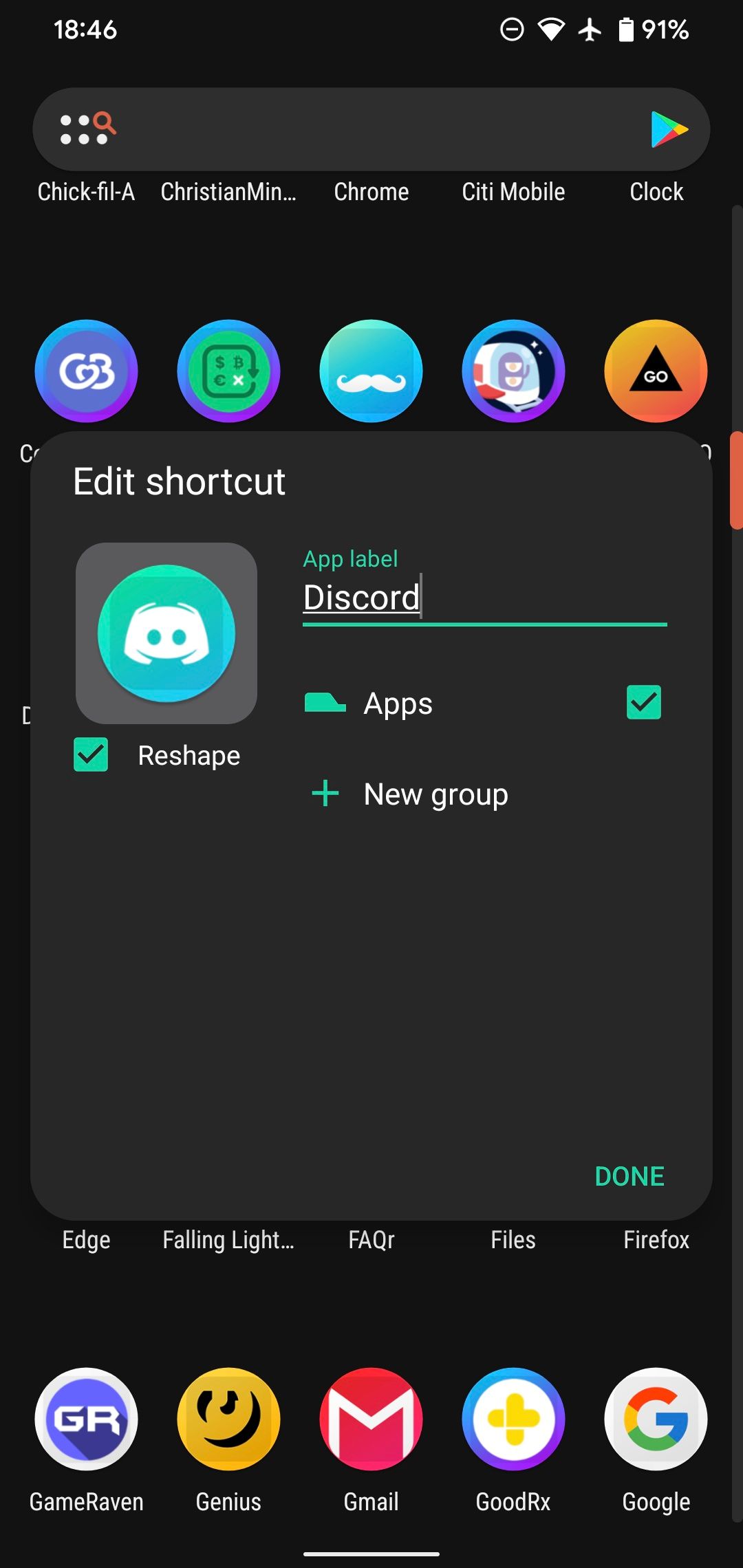Launch the Citi Mobile app
Image resolution: width=743 pixels, height=1568 pixels.
(x=513, y=192)
